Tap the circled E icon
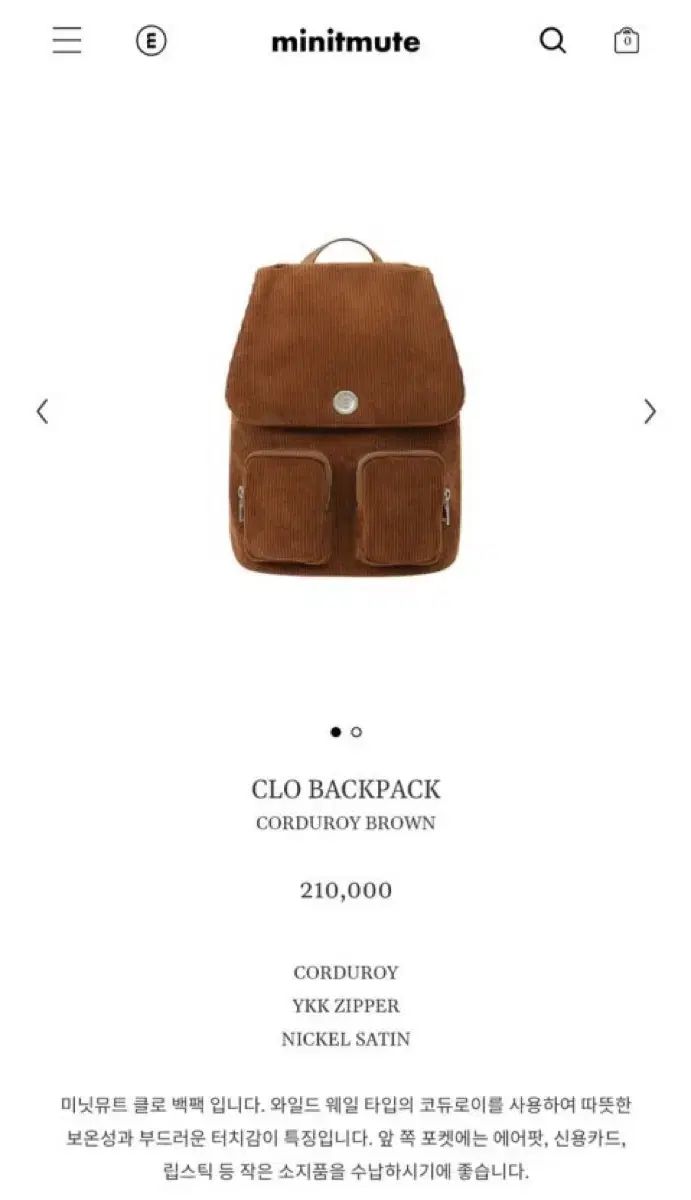 tap(151, 41)
